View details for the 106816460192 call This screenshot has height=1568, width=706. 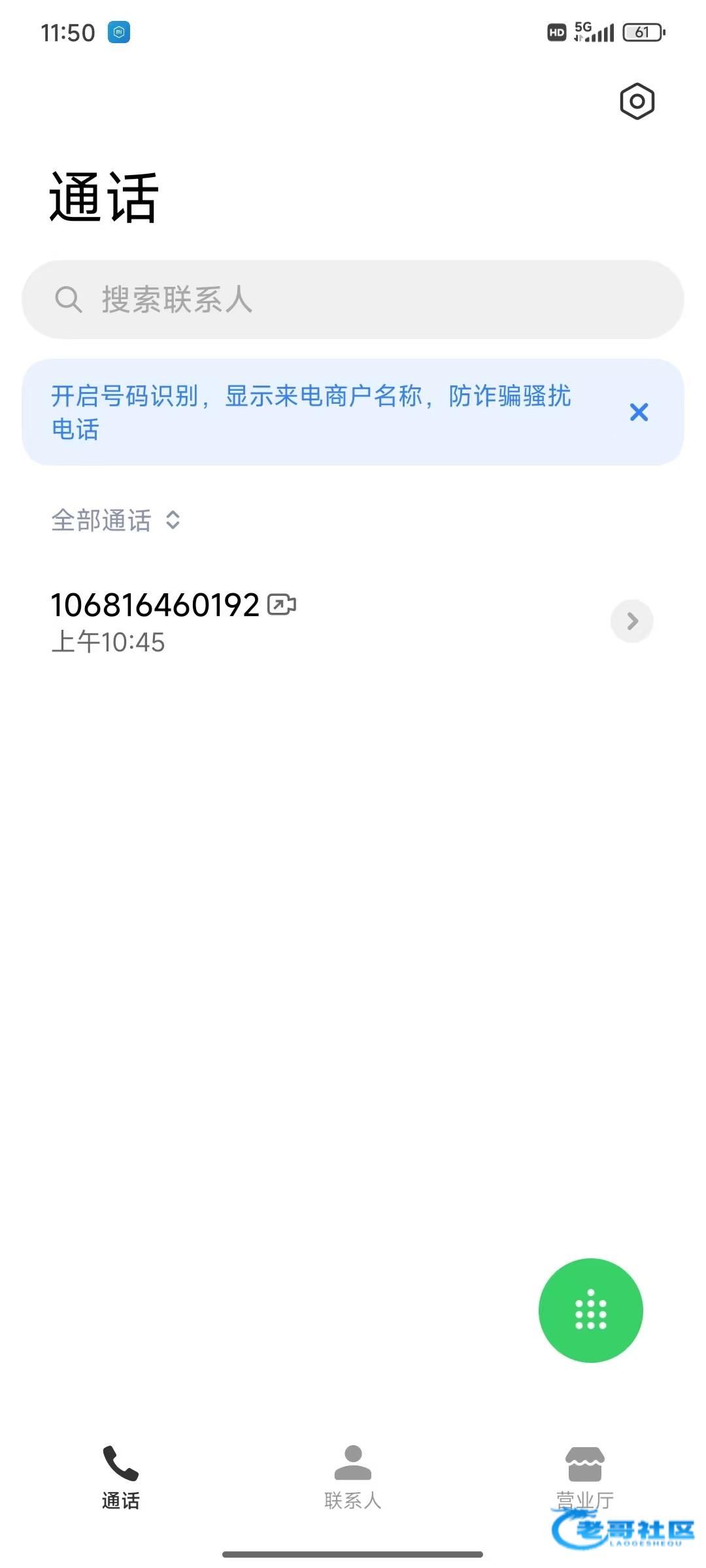click(631, 621)
